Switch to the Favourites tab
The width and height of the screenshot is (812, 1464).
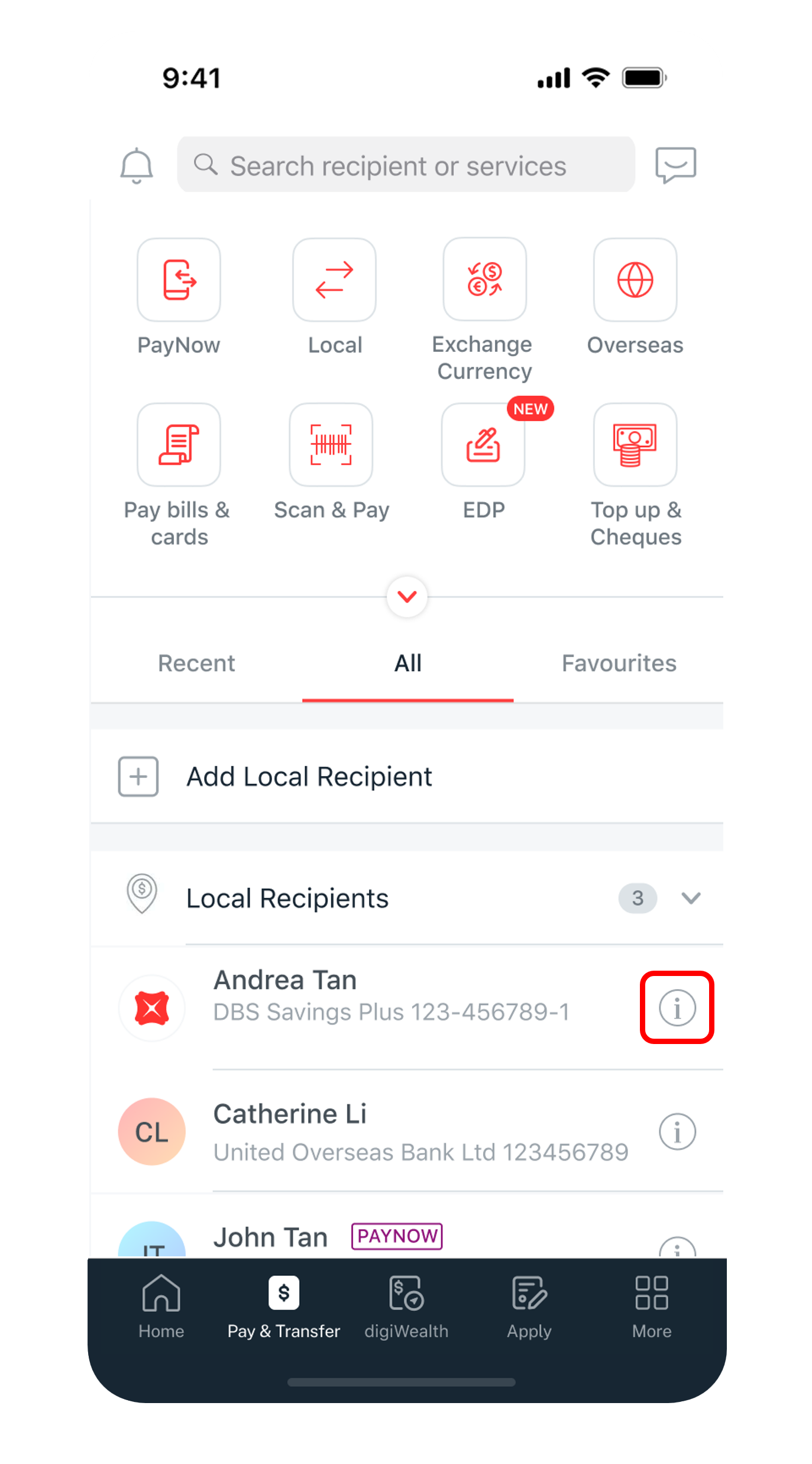click(x=619, y=663)
